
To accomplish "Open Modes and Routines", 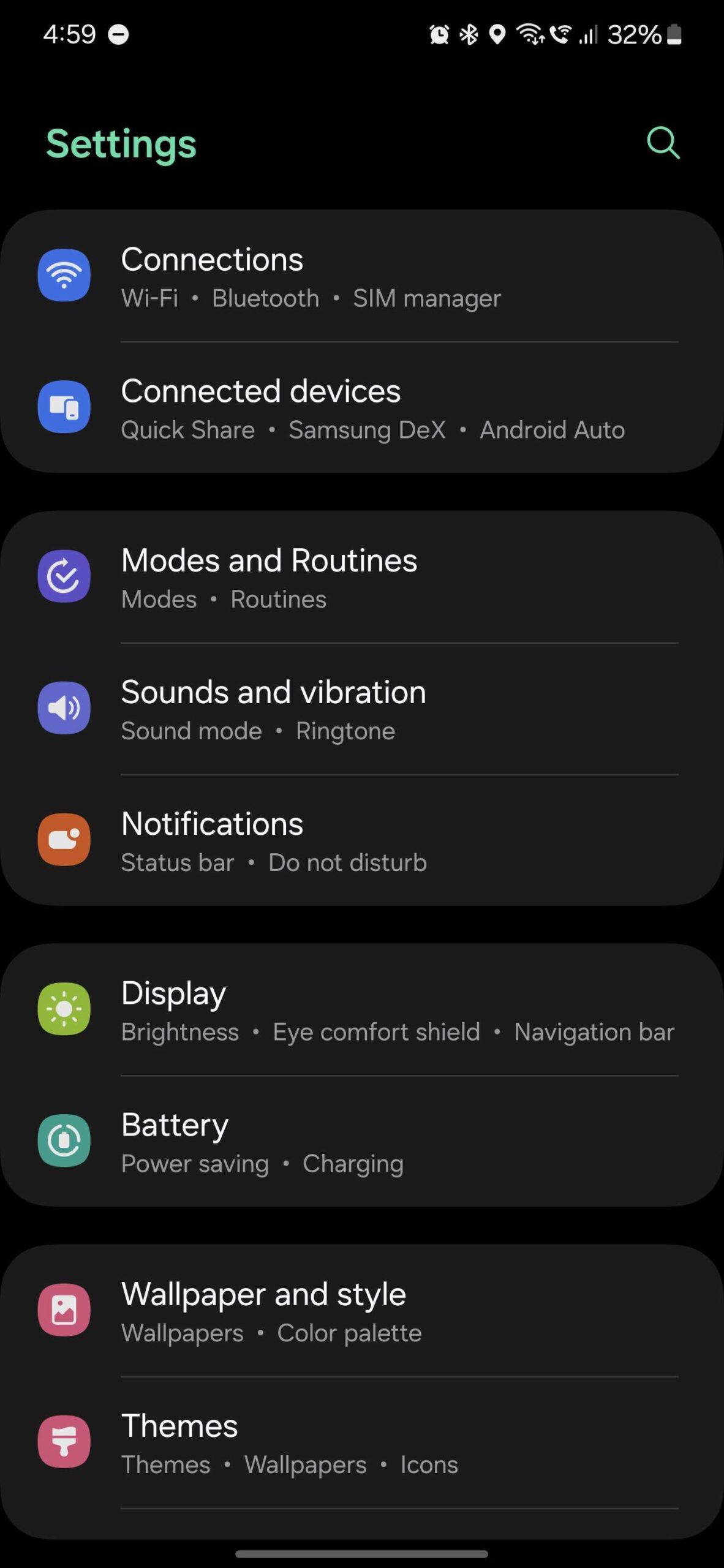I will [361, 578].
